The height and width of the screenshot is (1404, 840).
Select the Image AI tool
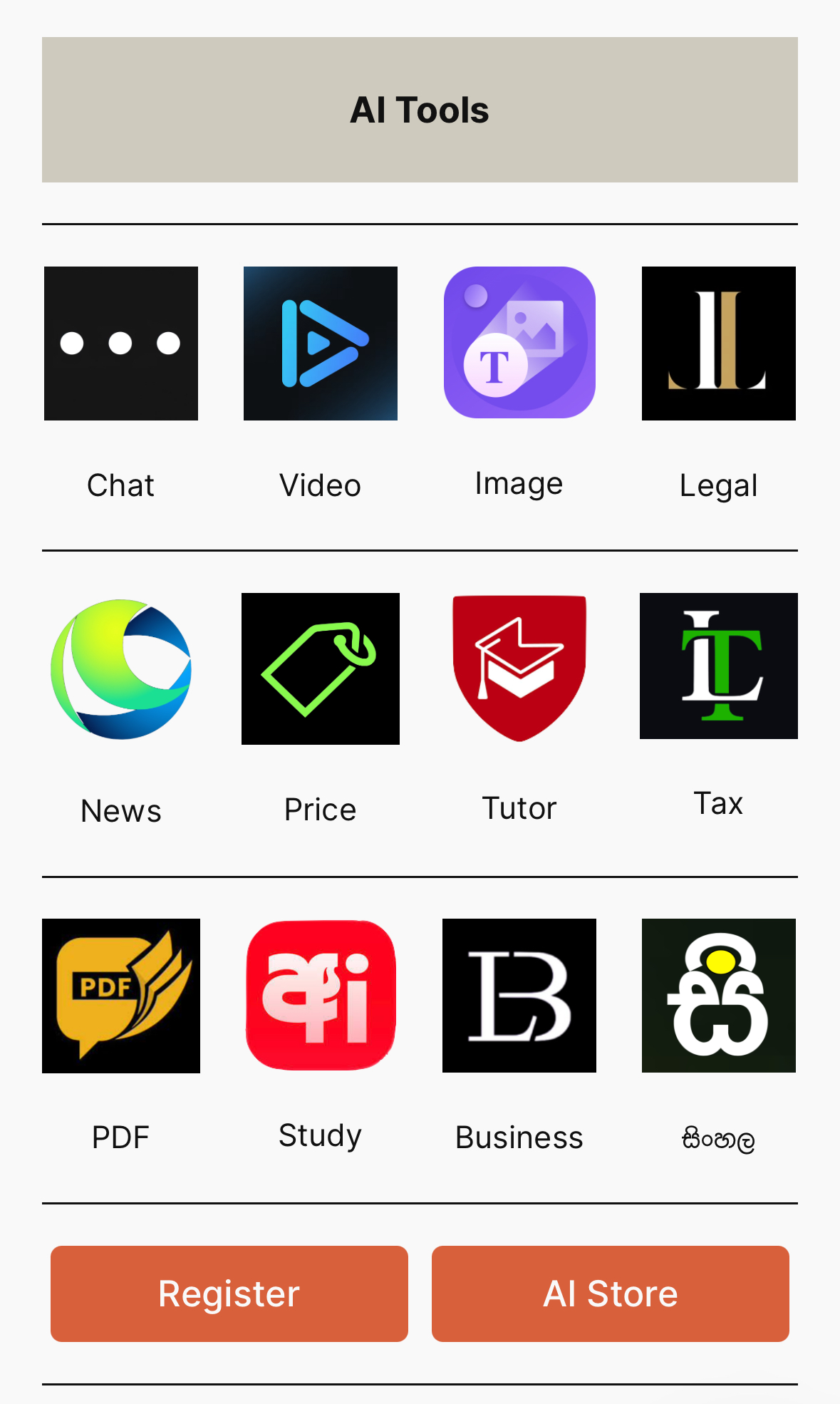click(519, 343)
